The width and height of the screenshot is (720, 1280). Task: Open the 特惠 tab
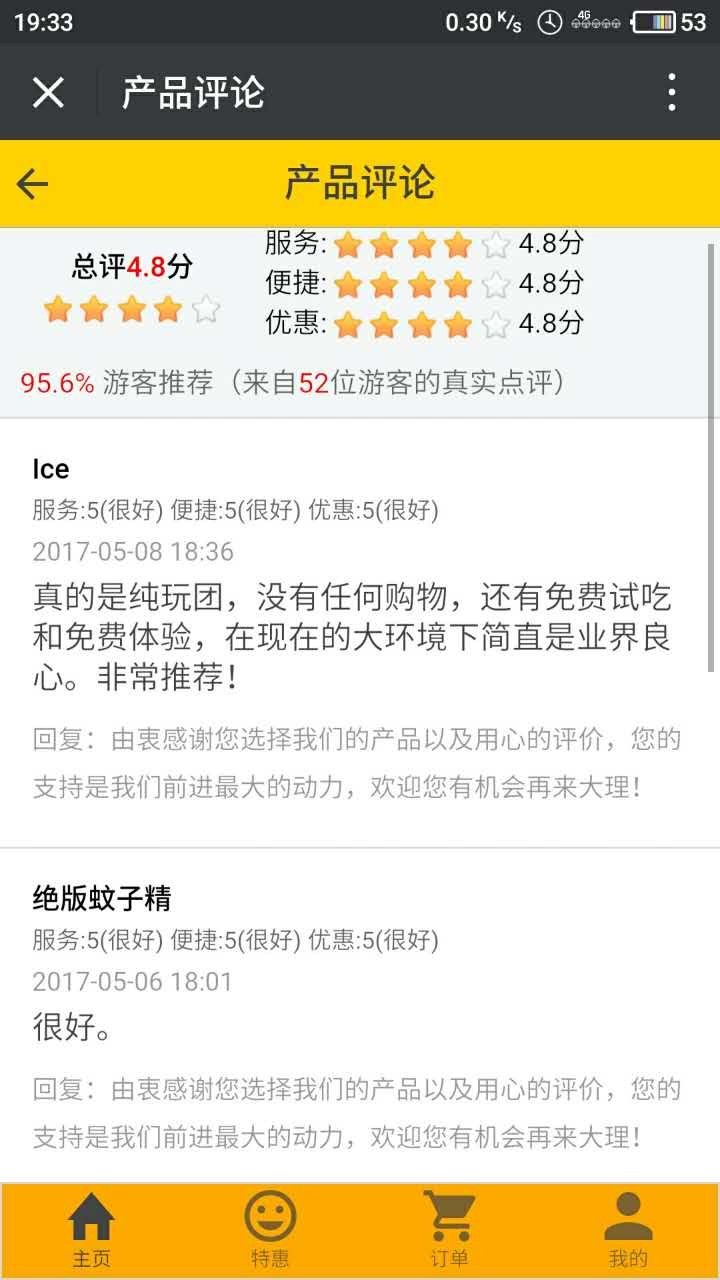(270, 1230)
